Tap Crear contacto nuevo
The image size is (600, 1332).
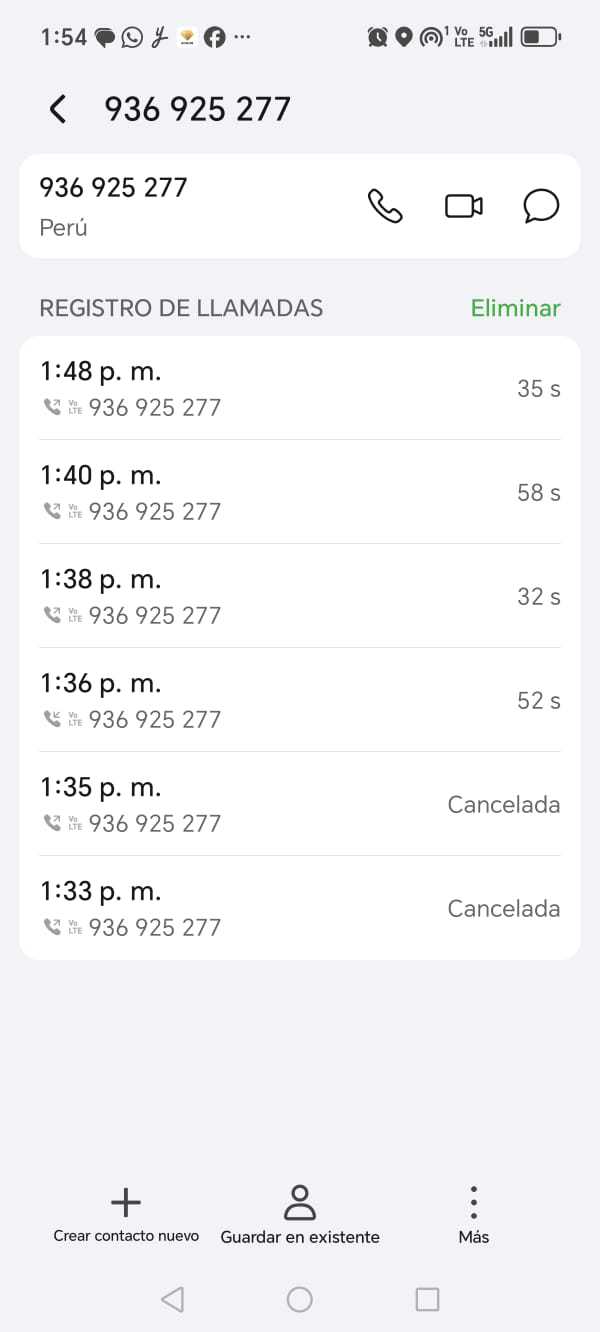pos(126,1214)
